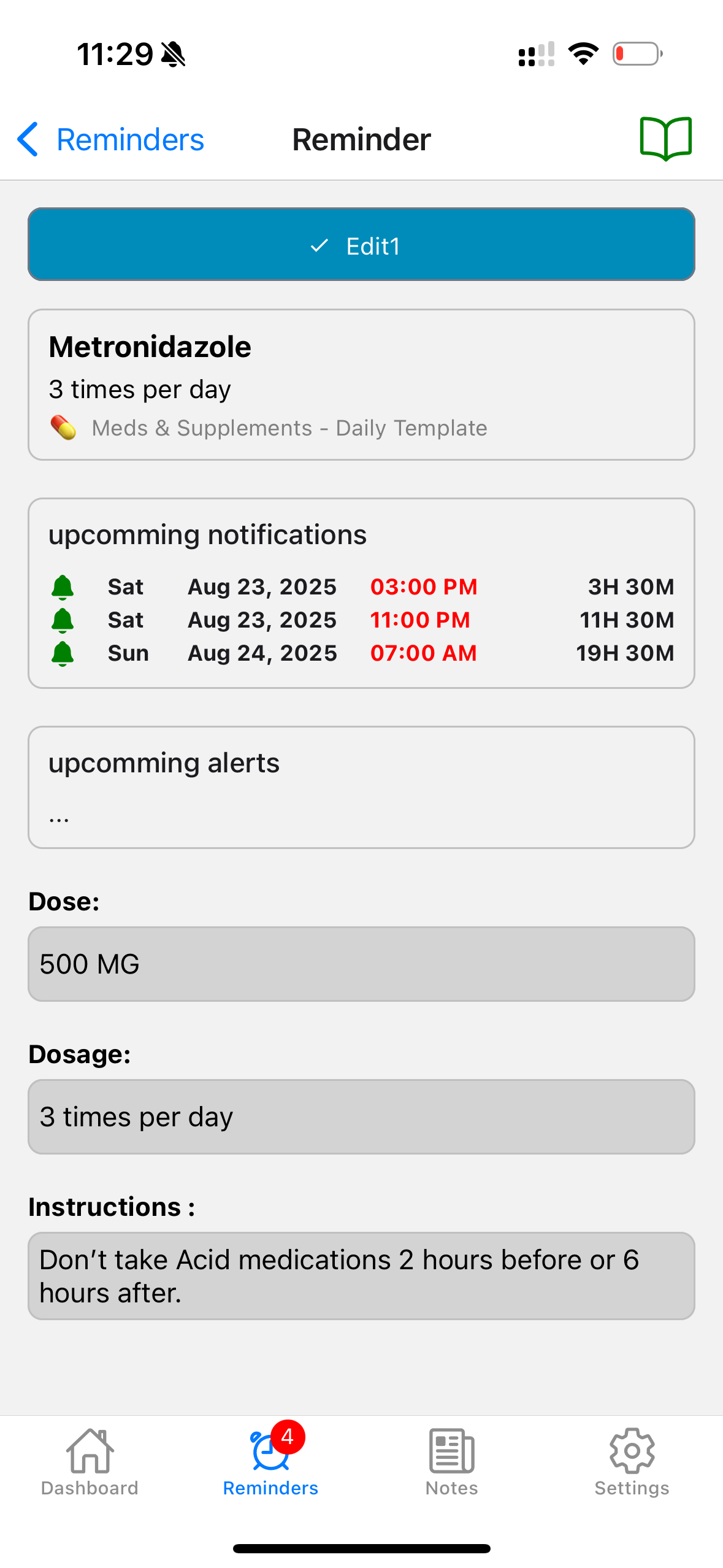The width and height of the screenshot is (723, 1568).
Task: Open the Notes tab
Action: pos(451,1462)
